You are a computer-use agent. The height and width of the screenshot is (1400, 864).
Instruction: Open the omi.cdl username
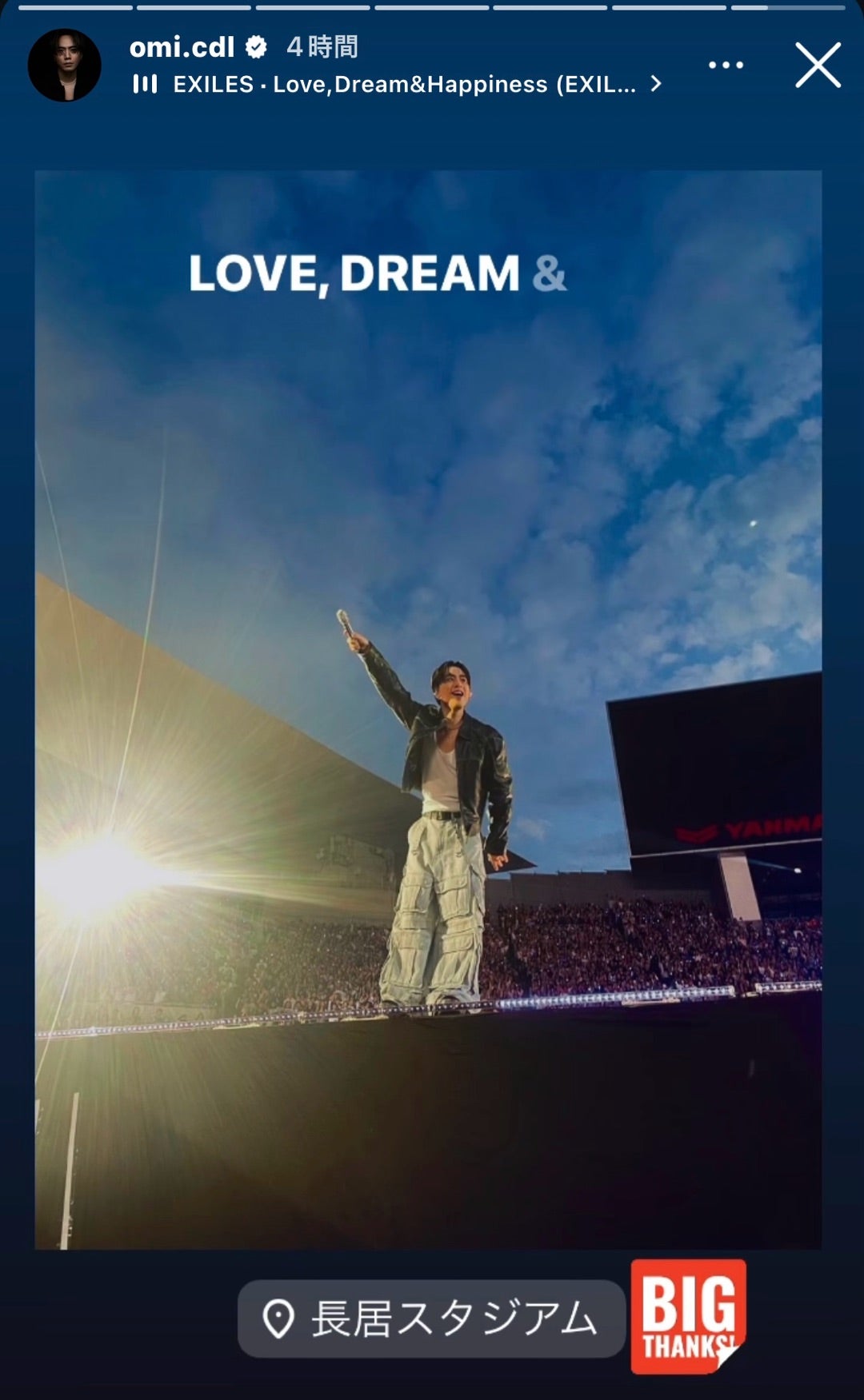182,47
